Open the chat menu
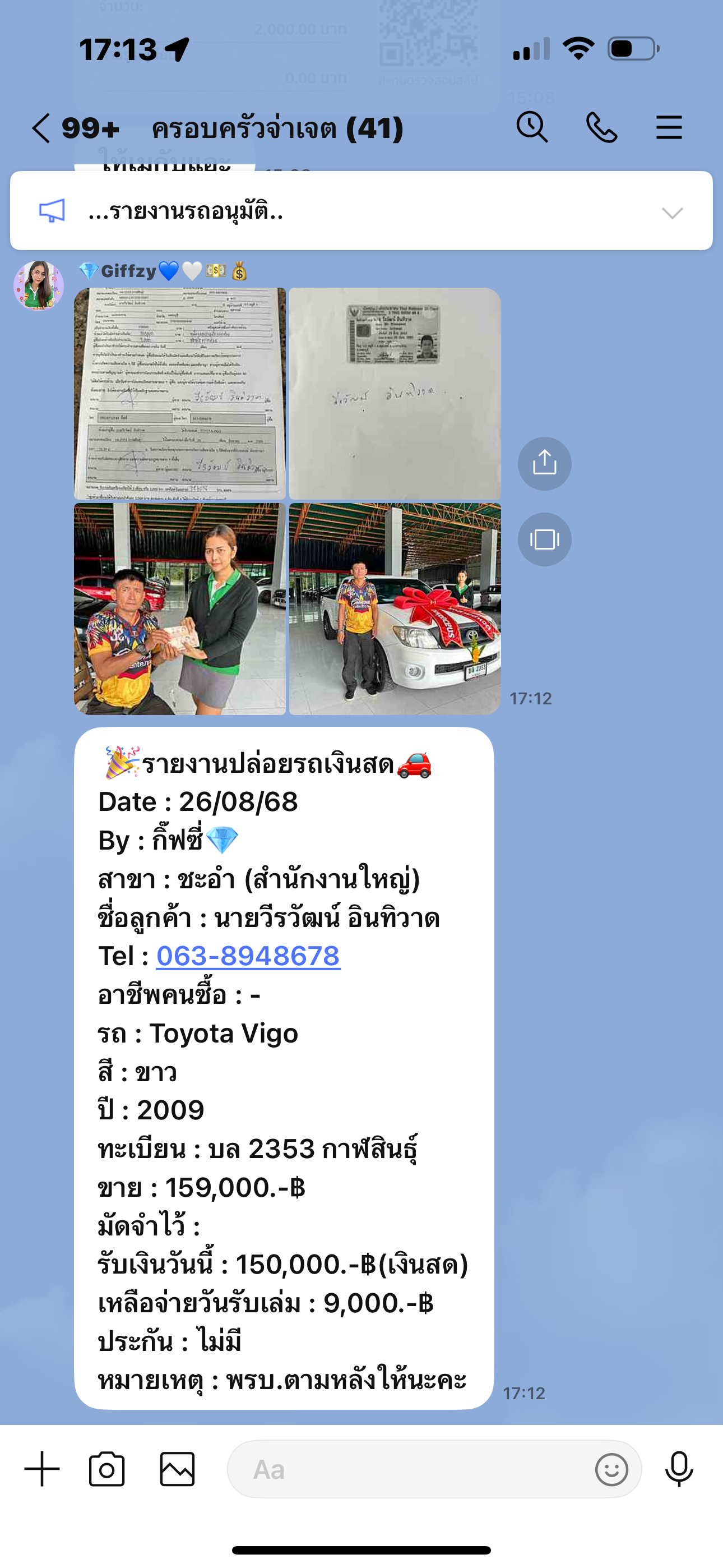723x1568 pixels. pyautogui.click(x=668, y=128)
